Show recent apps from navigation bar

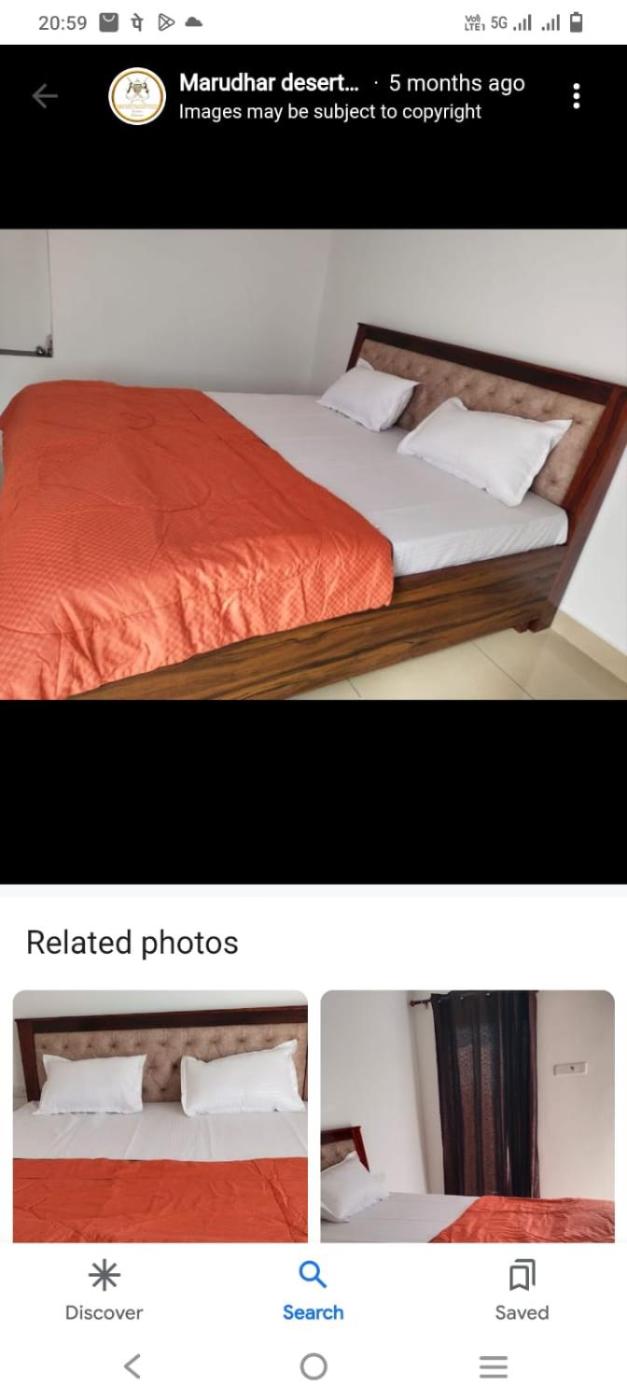tap(493, 1366)
